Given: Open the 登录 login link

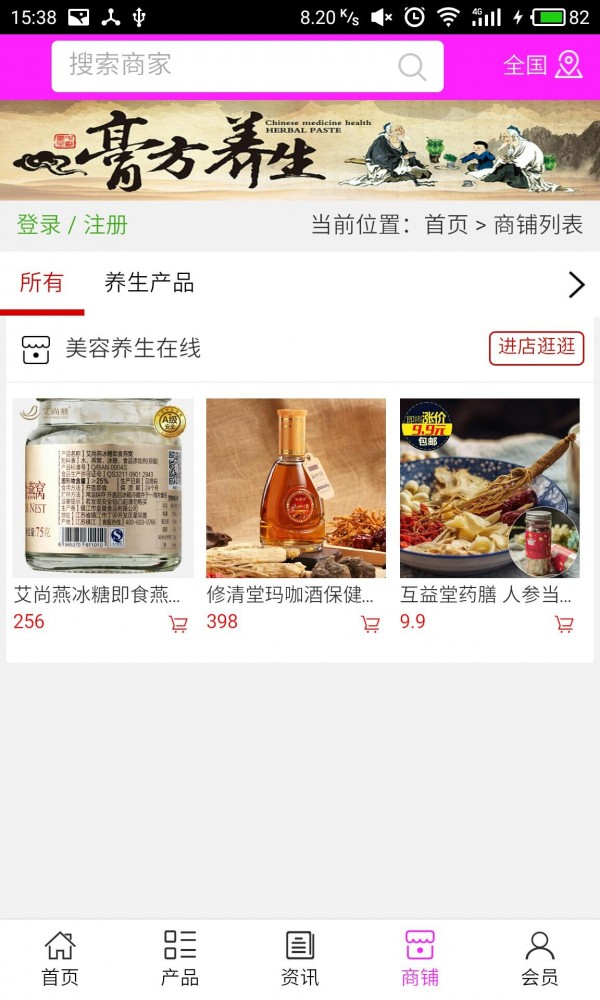Looking at the screenshot, I should pyautogui.click(x=39, y=225).
